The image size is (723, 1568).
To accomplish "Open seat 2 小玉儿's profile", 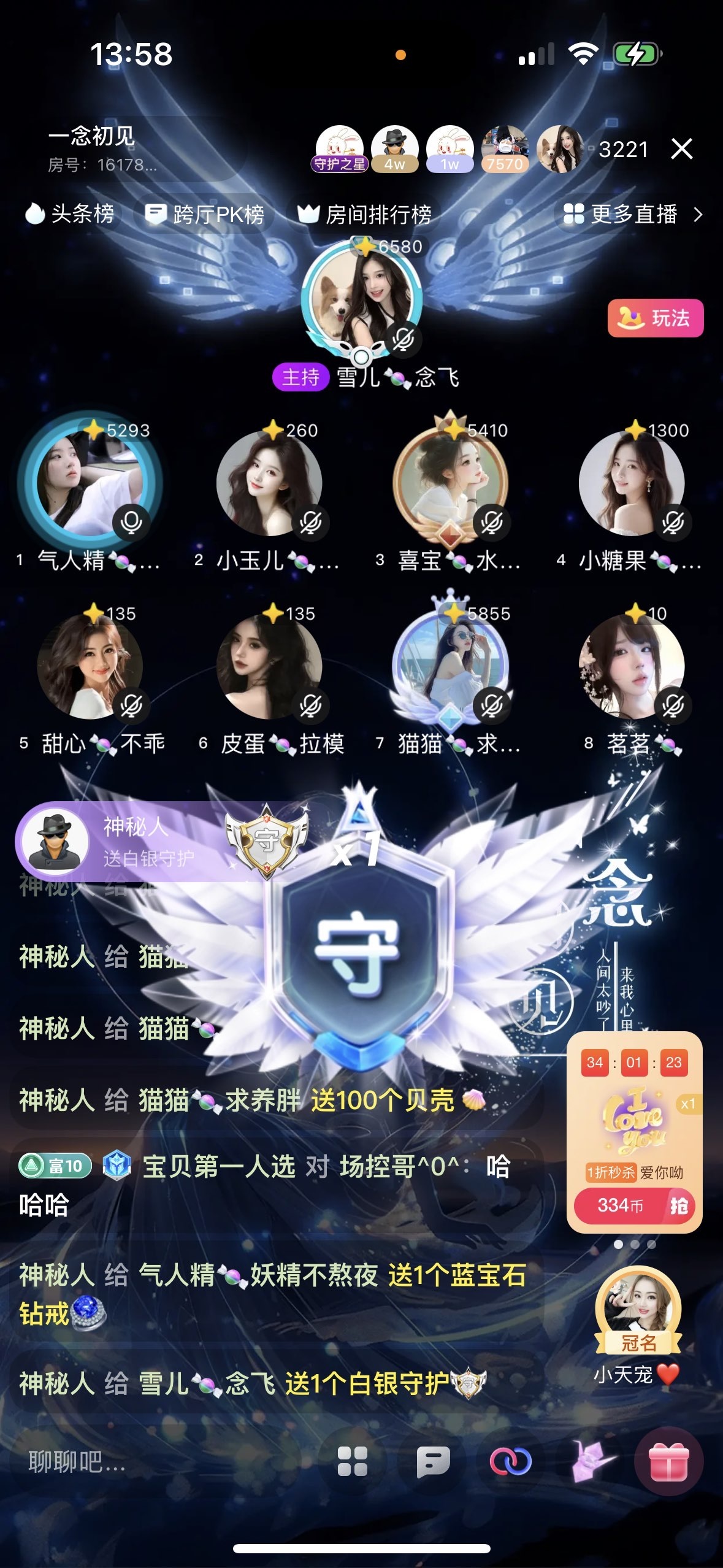I will click(269, 483).
